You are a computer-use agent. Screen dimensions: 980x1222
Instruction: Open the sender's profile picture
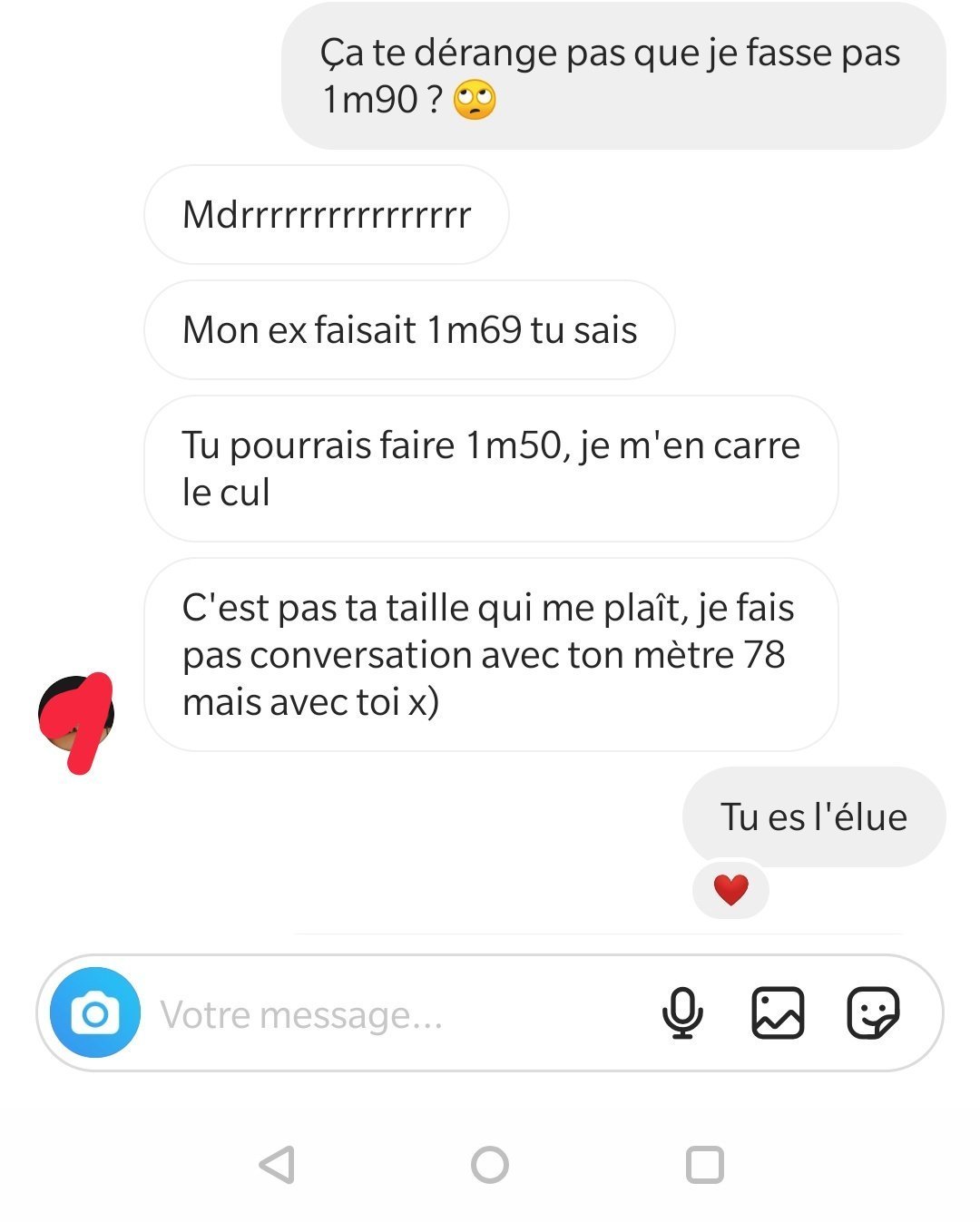coord(76,715)
